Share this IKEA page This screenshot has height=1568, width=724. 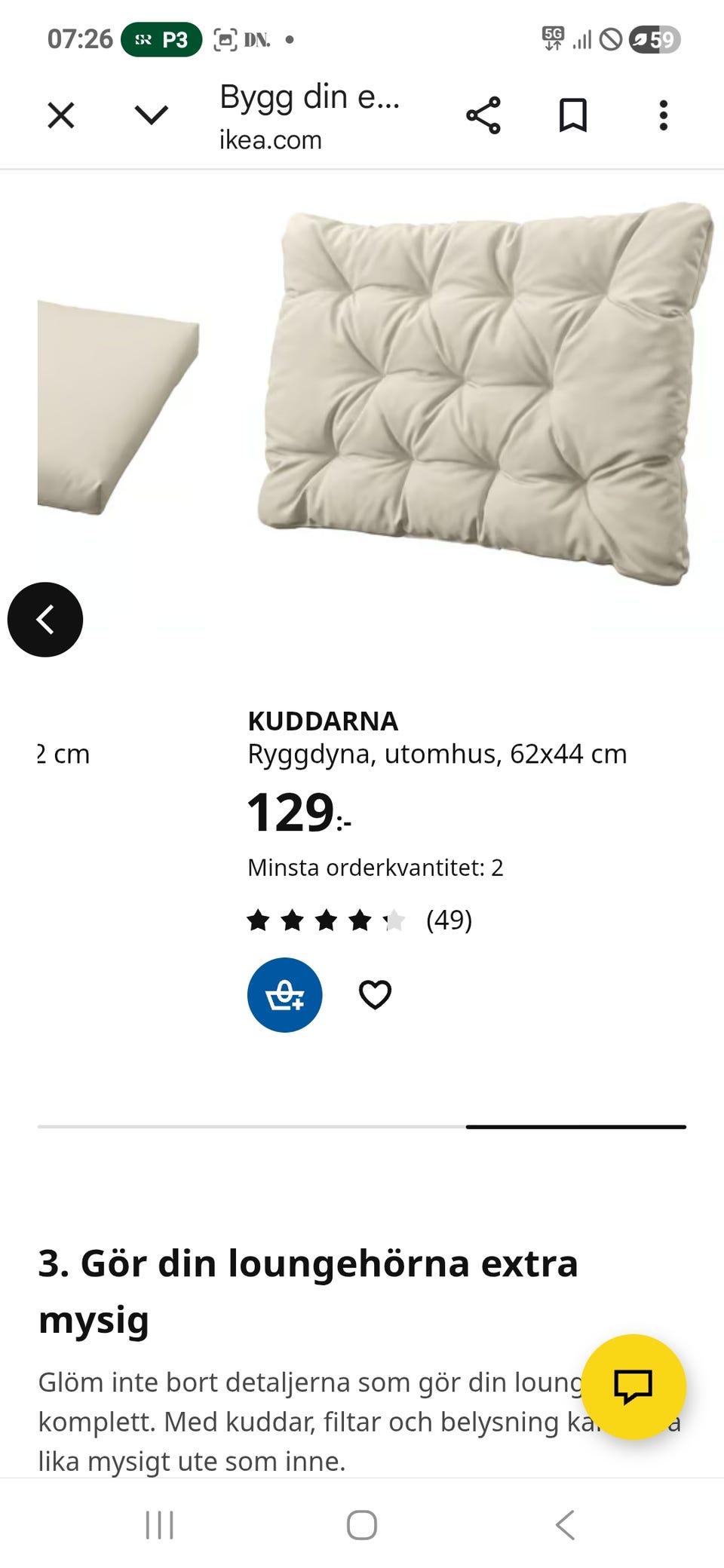pyautogui.click(x=483, y=115)
